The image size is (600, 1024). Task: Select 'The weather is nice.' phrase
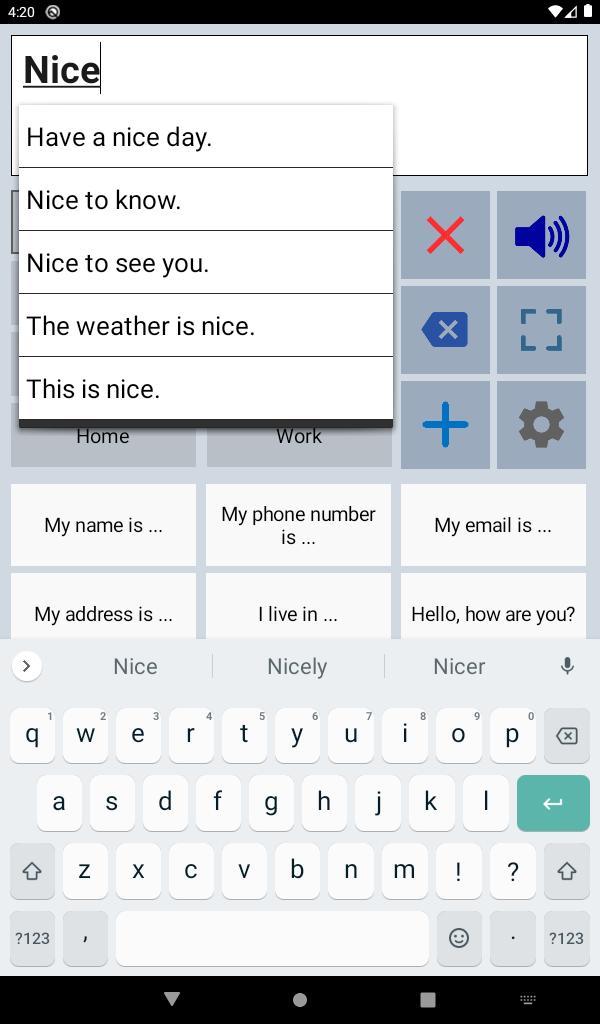pos(205,326)
